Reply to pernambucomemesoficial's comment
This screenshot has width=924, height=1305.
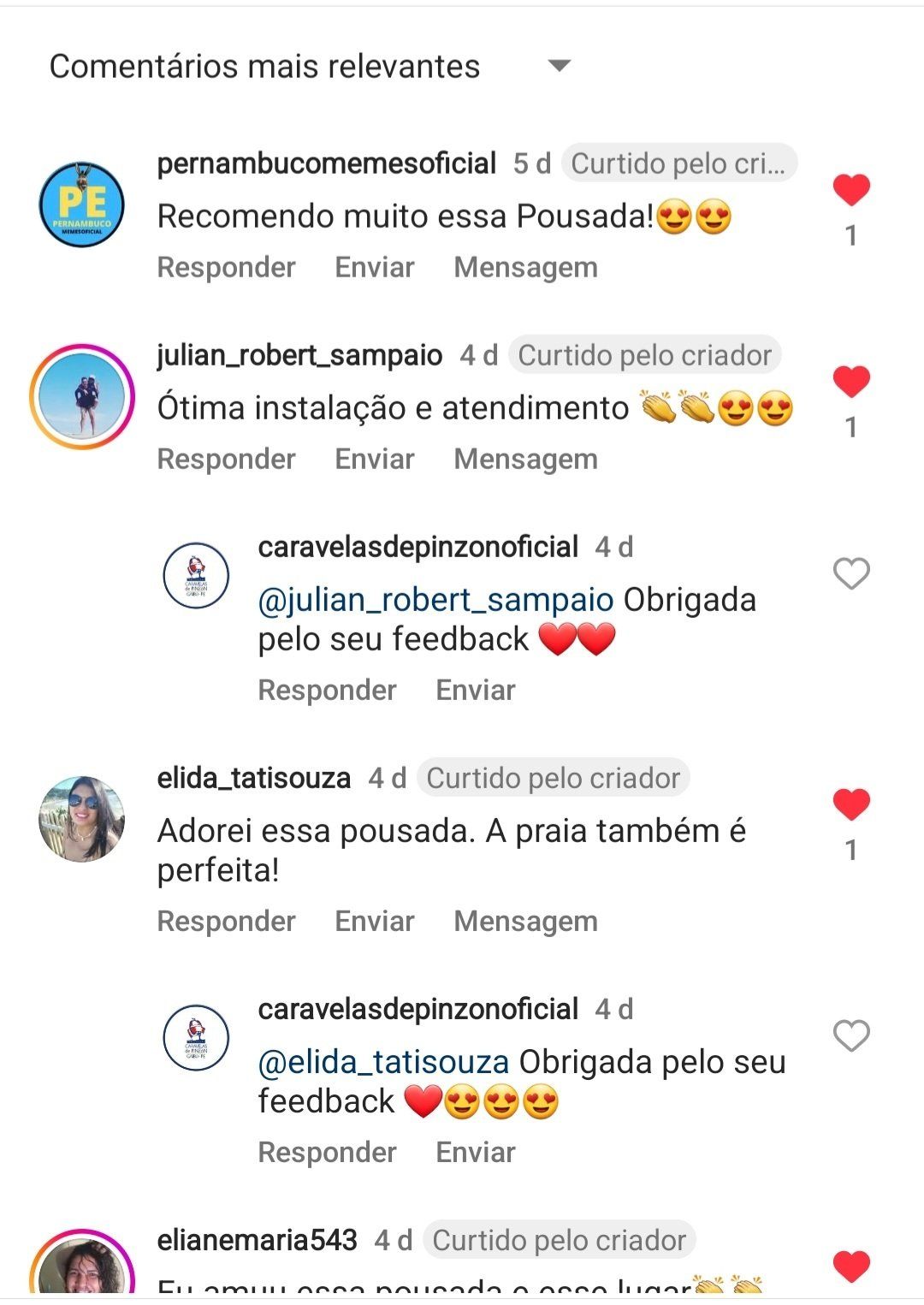click(226, 268)
